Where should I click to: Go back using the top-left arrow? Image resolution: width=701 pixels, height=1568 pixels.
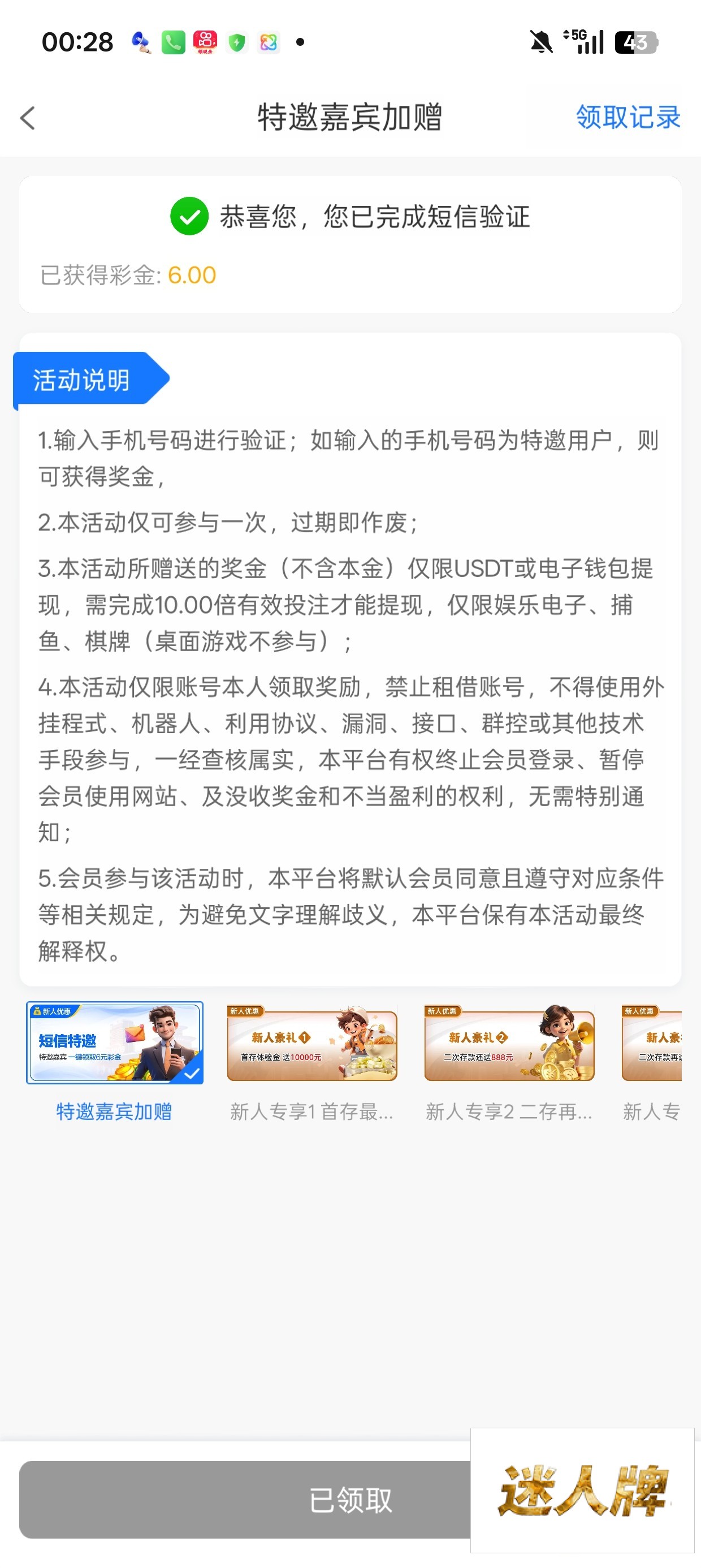[x=28, y=118]
